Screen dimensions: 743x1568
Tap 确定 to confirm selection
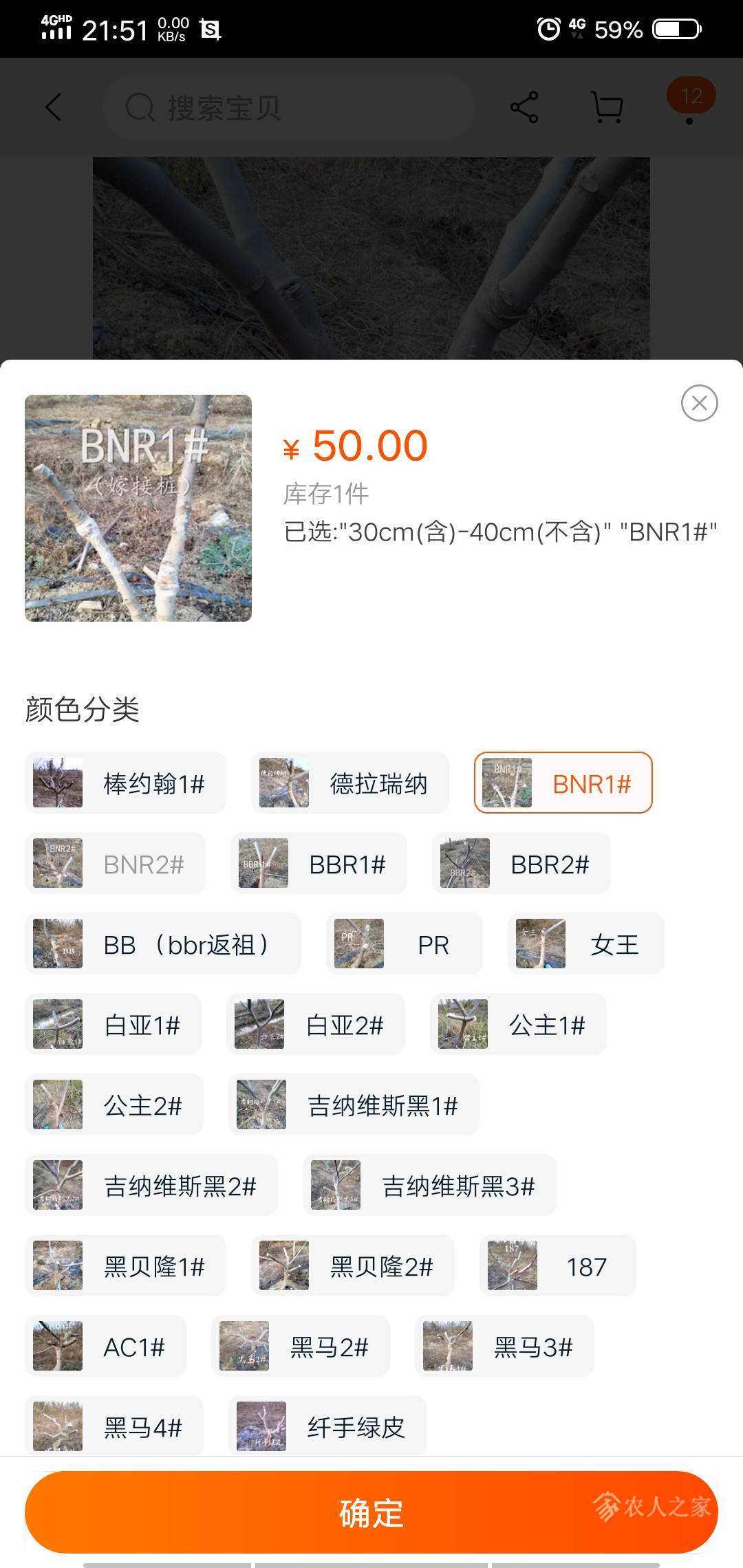click(371, 1513)
